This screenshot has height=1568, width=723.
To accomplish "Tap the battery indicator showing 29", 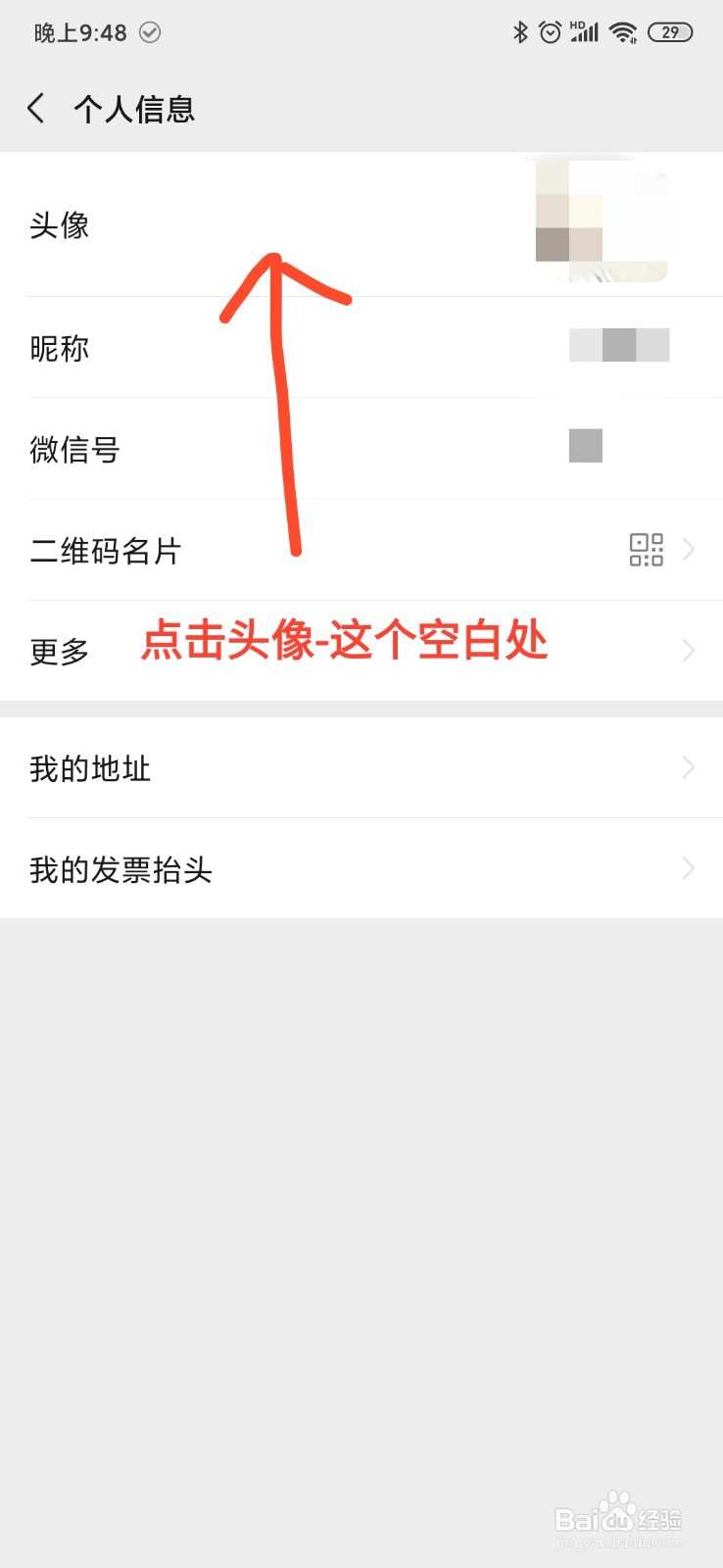I will tap(672, 31).
